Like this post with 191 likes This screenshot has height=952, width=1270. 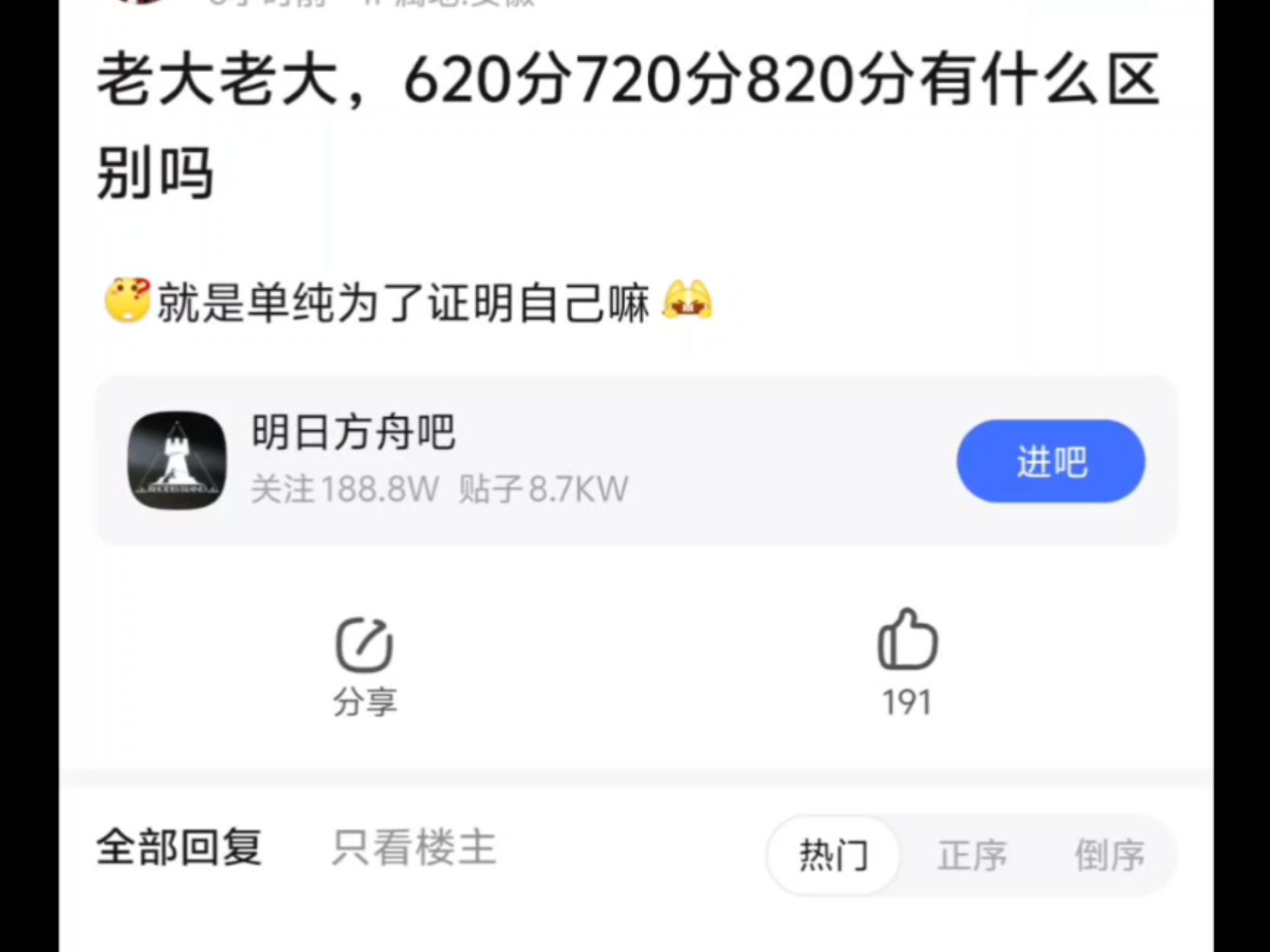[x=907, y=661]
